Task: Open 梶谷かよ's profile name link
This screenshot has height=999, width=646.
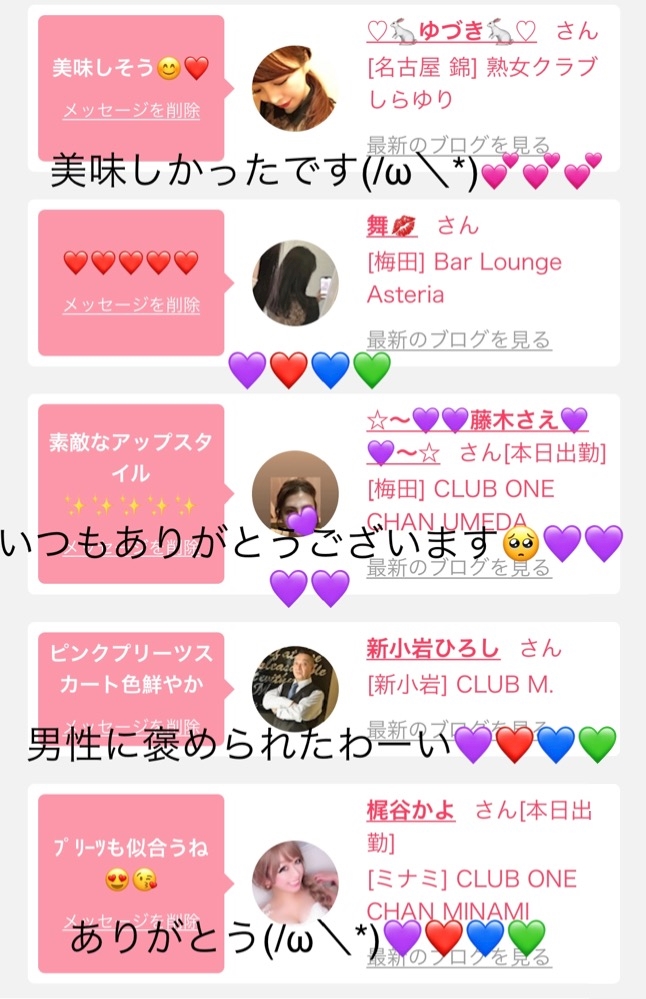Action: (410, 809)
